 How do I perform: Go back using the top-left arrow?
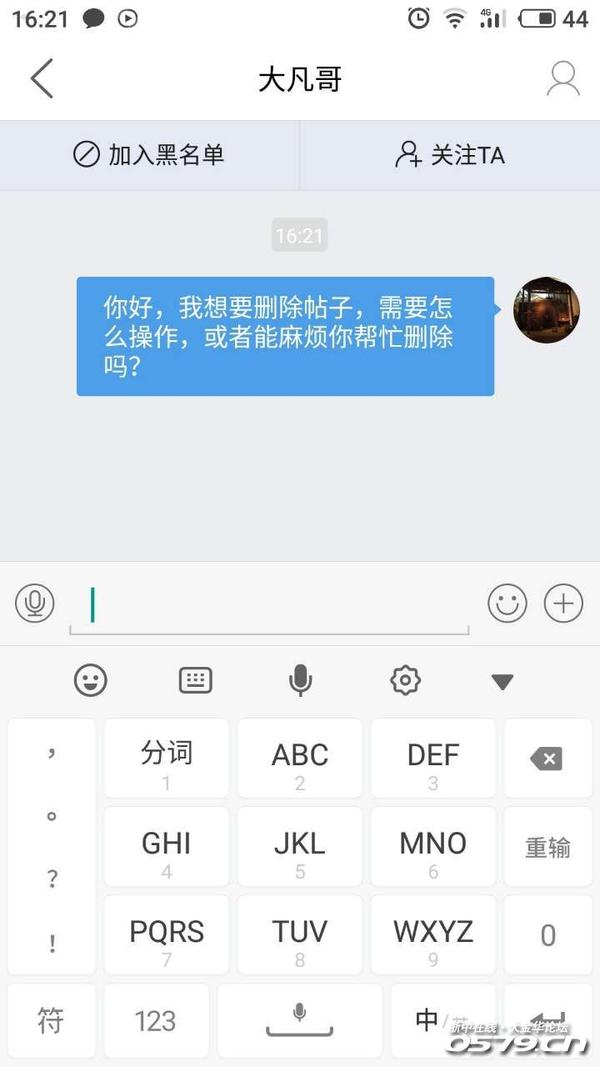point(41,79)
